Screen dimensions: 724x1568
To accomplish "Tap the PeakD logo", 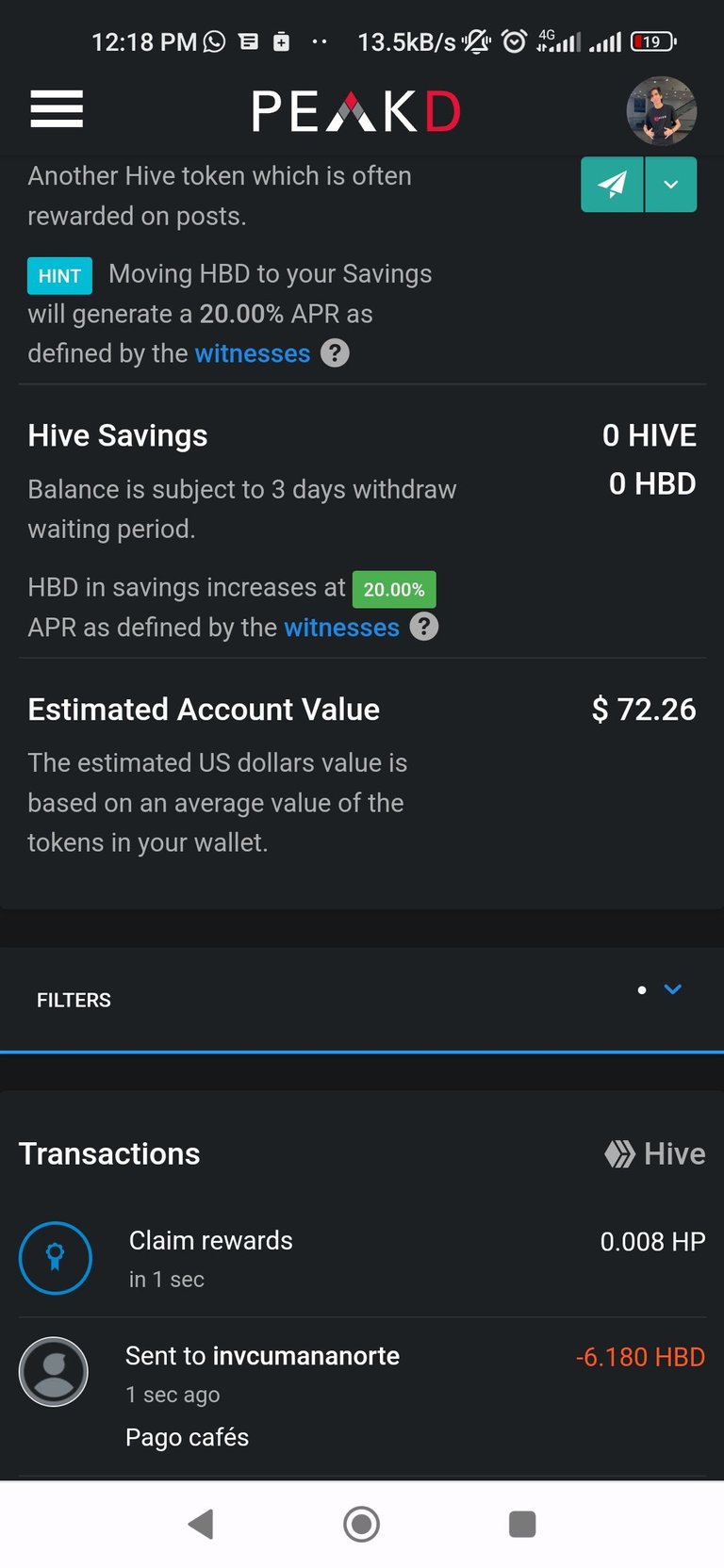I will tap(356, 111).
